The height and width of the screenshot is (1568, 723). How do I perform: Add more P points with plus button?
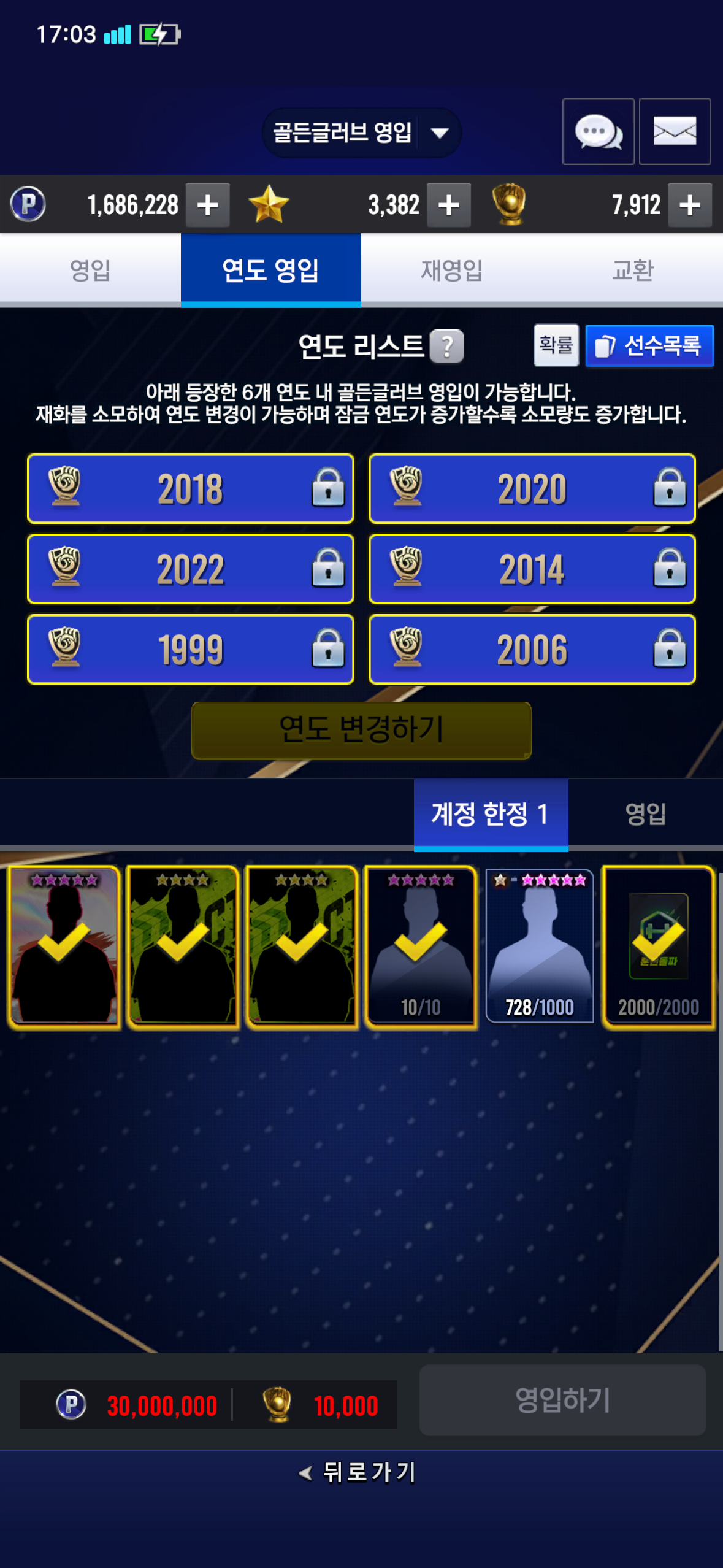(207, 205)
